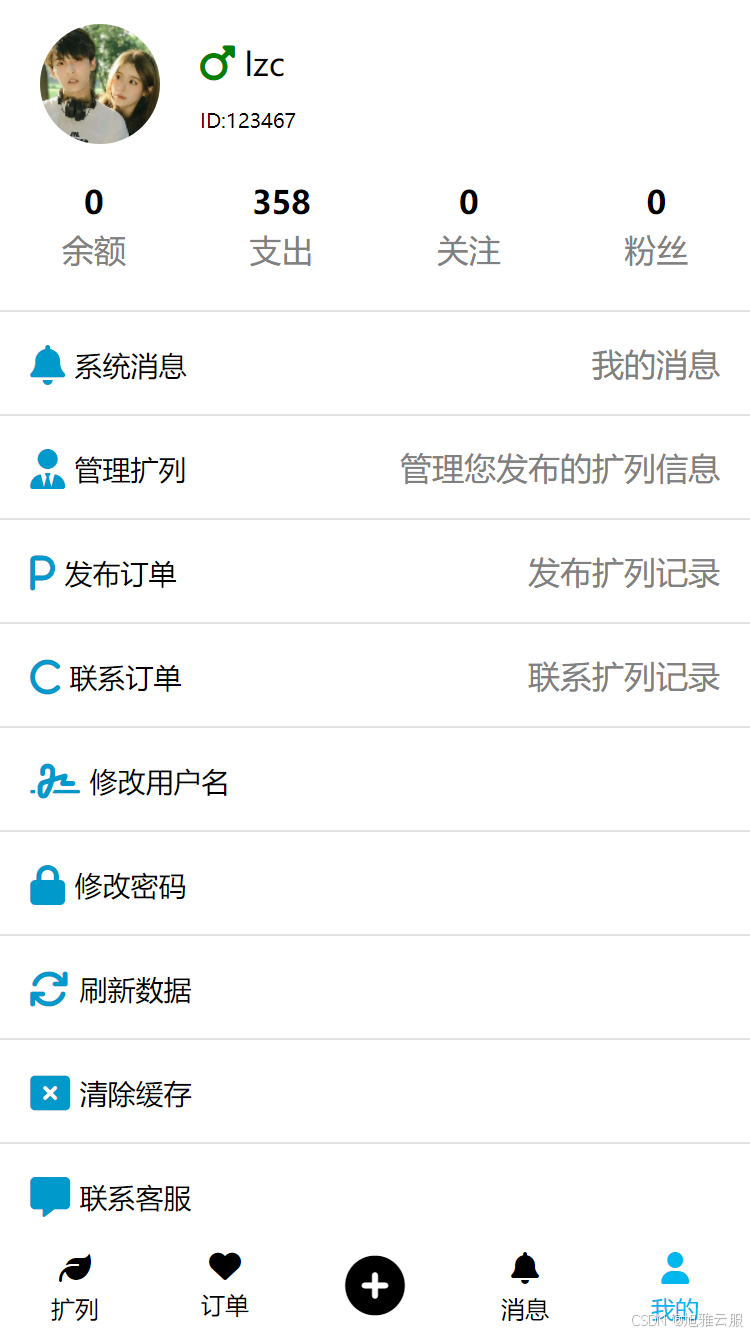Switch to the 扩列 tab
The image size is (750, 1334).
pyautogui.click(x=75, y=1287)
